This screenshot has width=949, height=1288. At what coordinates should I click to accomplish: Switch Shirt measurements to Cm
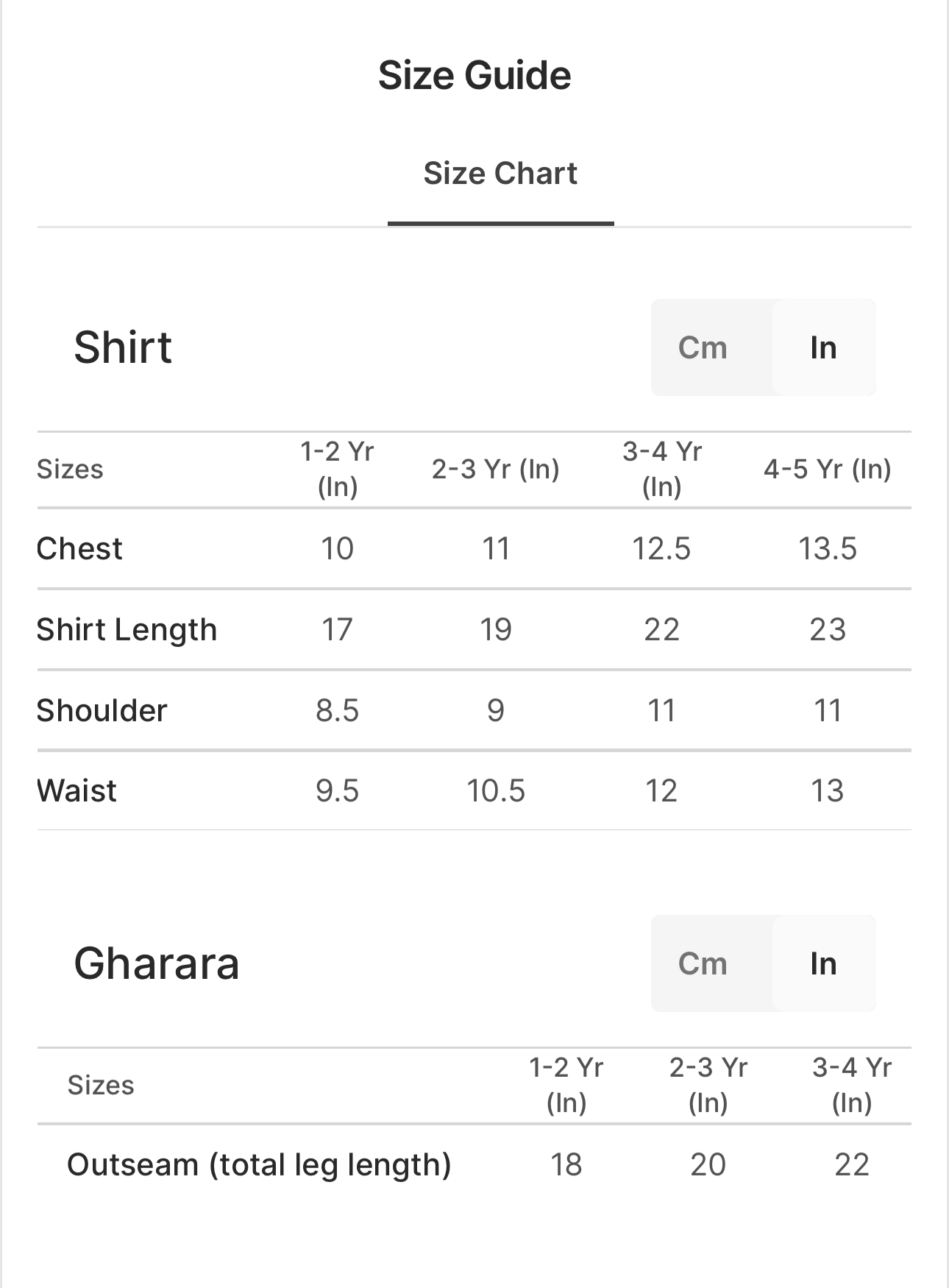(703, 348)
